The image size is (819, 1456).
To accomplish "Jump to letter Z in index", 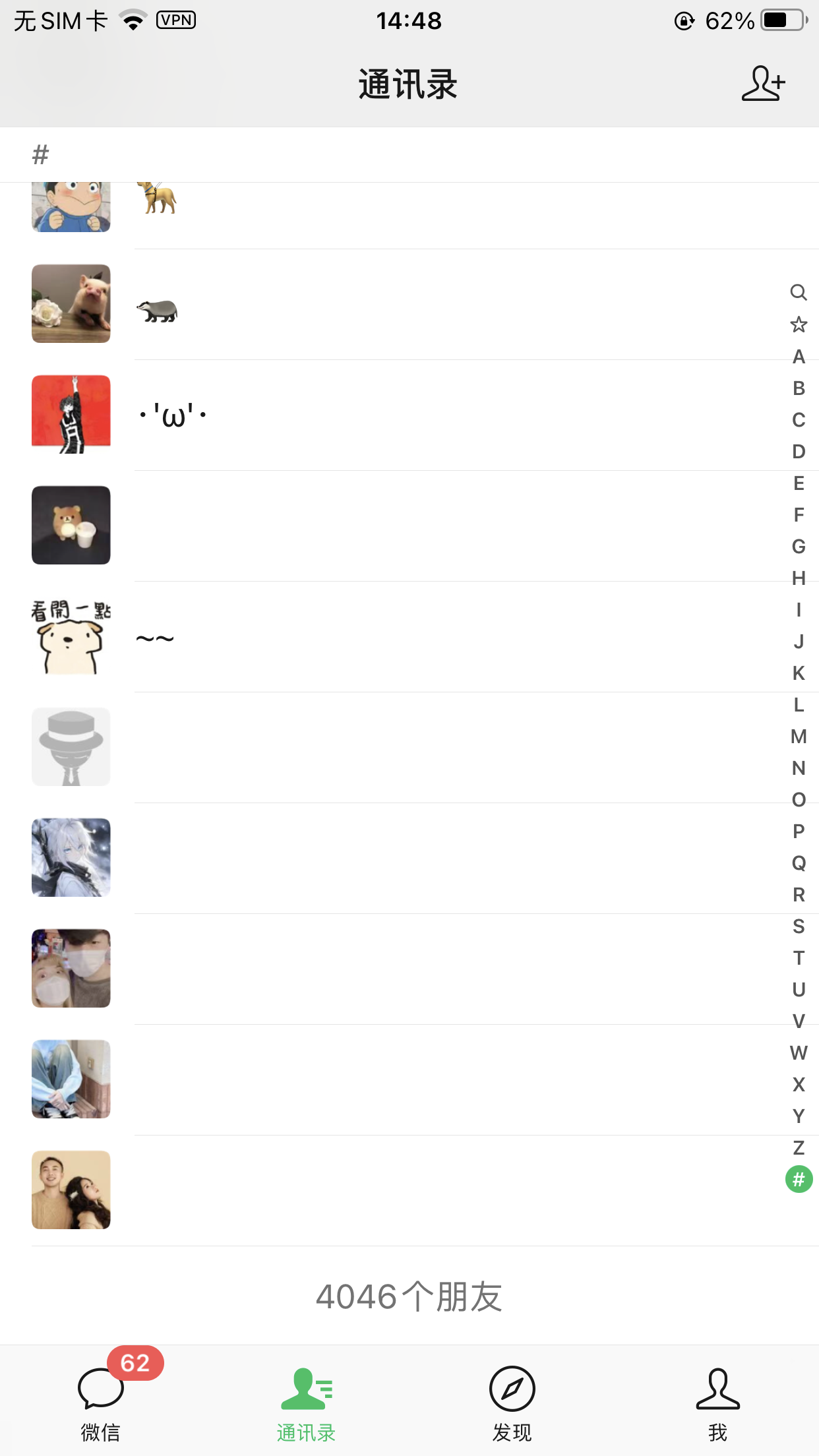I will 799,1148.
